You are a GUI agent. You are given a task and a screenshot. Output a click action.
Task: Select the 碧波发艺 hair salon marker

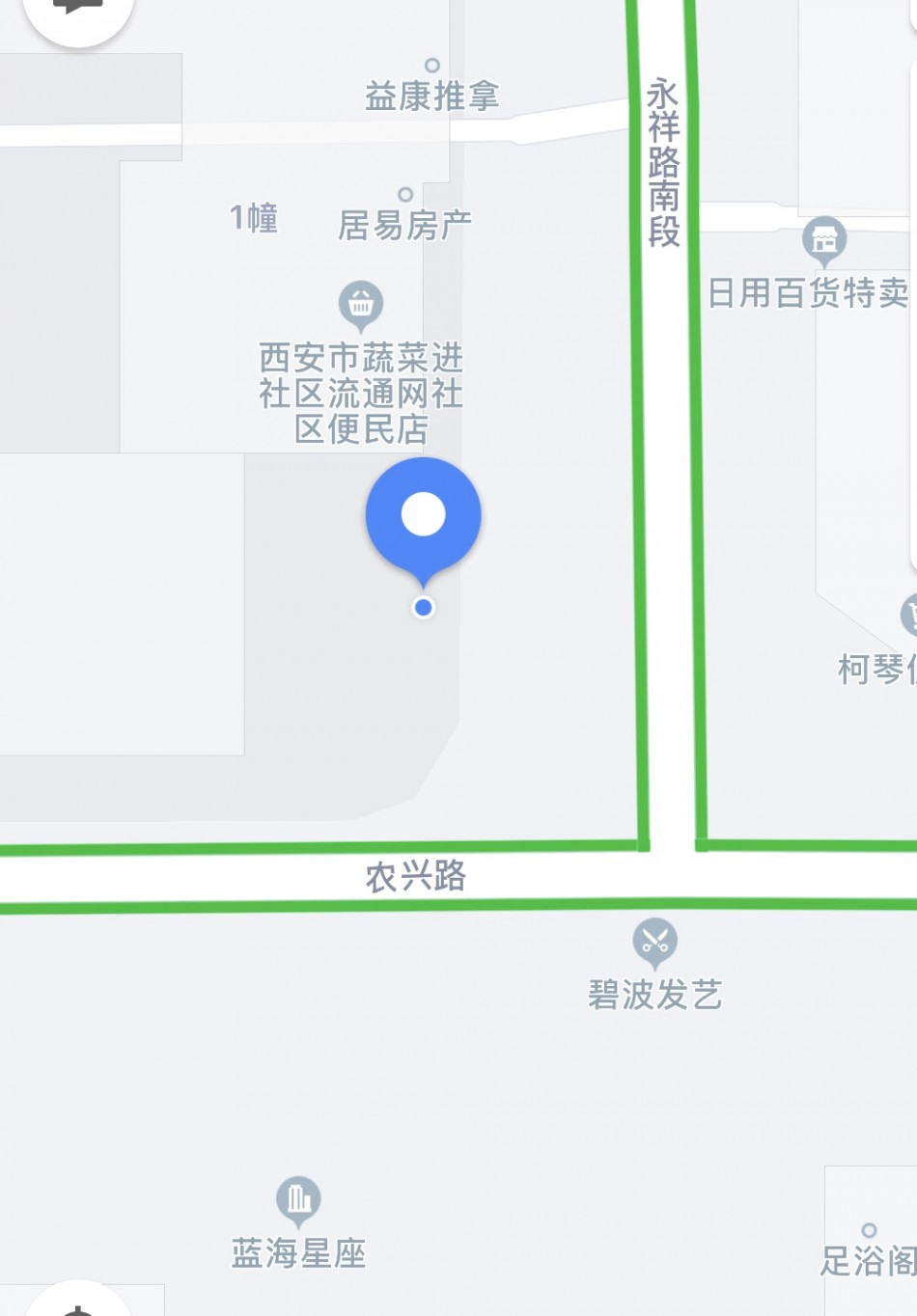click(654, 941)
